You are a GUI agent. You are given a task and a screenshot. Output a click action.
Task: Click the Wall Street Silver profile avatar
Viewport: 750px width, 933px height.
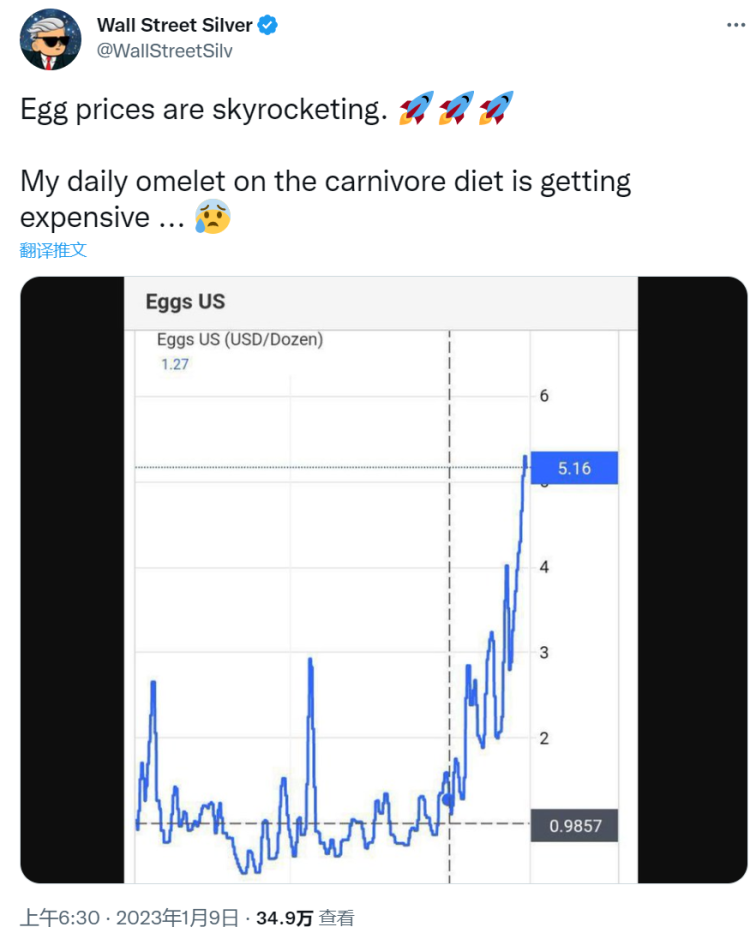pos(48,40)
